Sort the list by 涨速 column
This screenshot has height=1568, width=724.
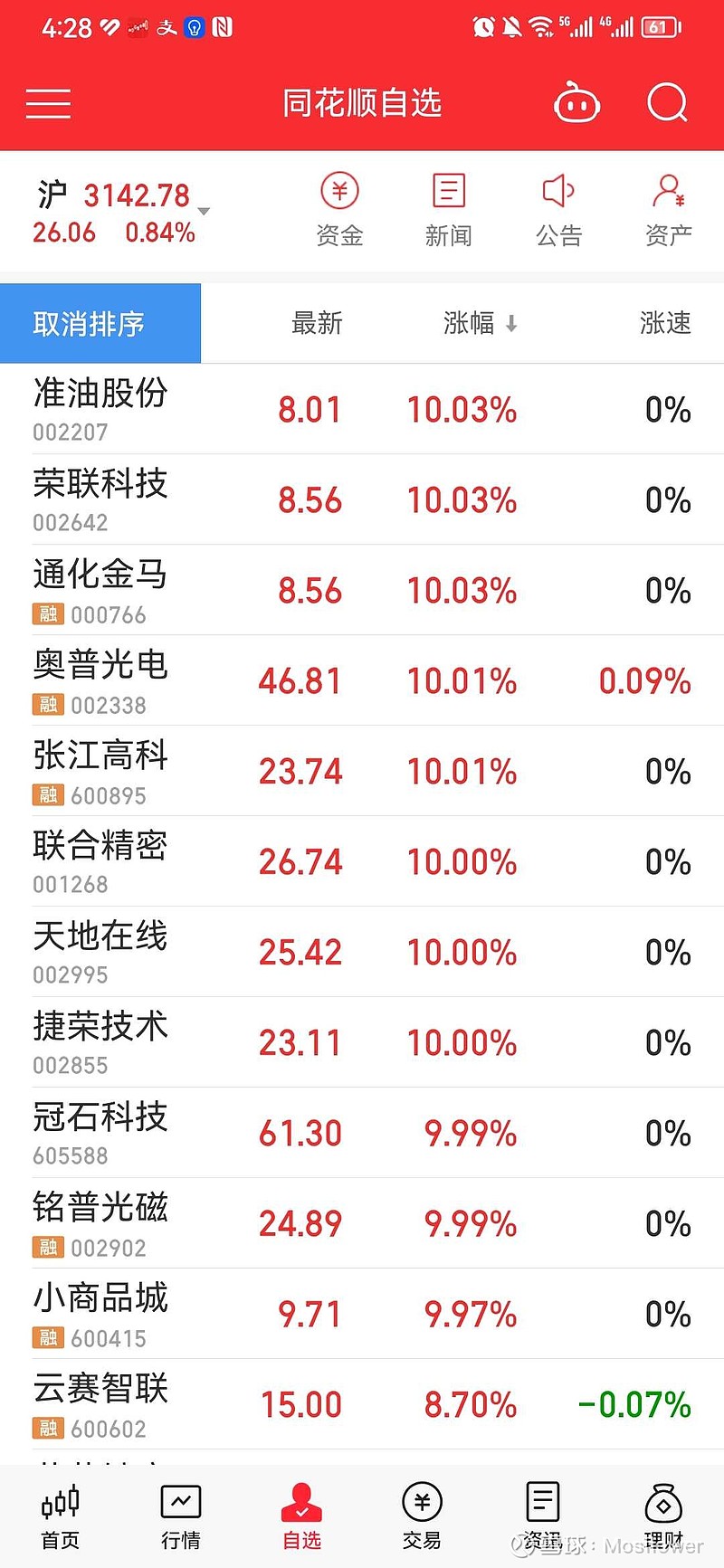665,323
